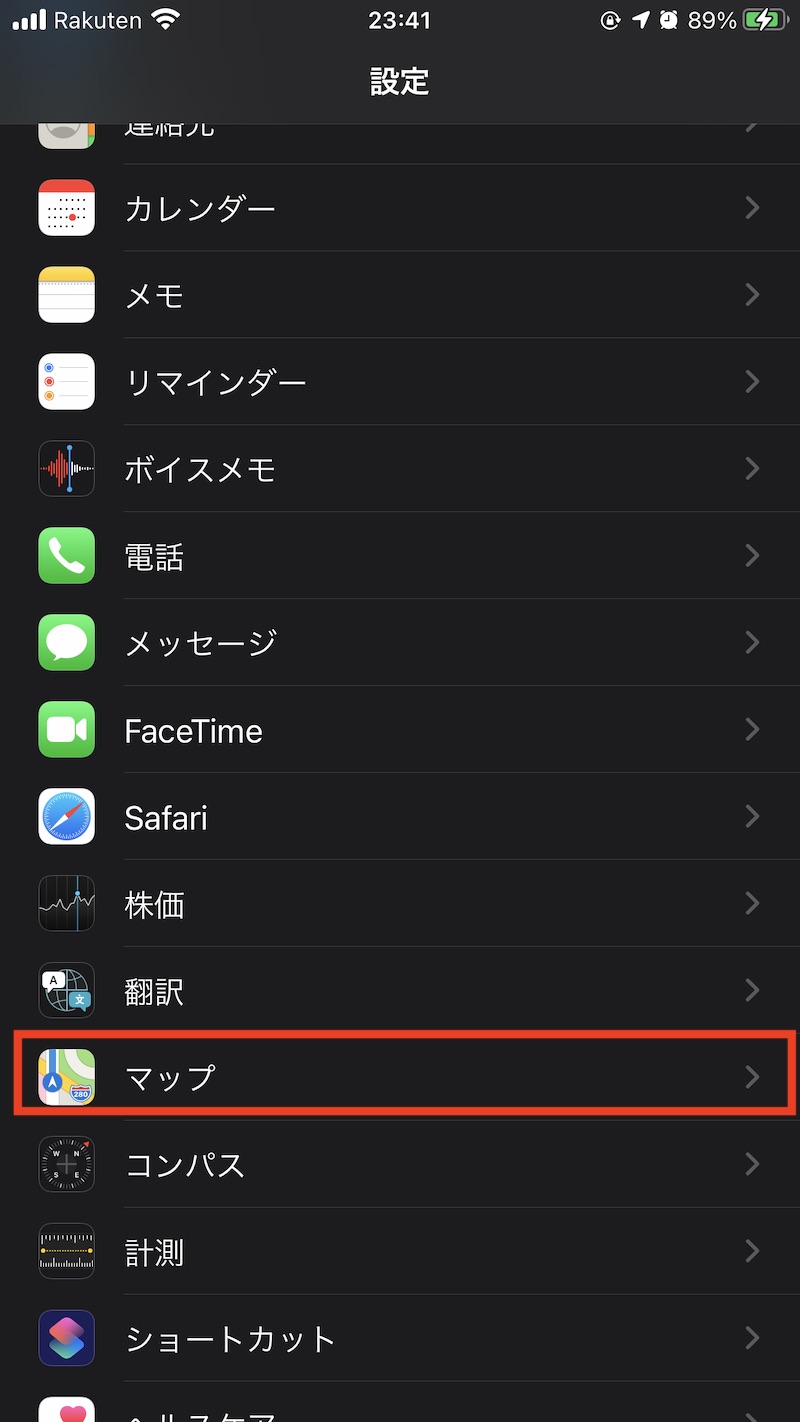Open 計測 settings row
The height and width of the screenshot is (1422, 800).
click(x=400, y=1252)
